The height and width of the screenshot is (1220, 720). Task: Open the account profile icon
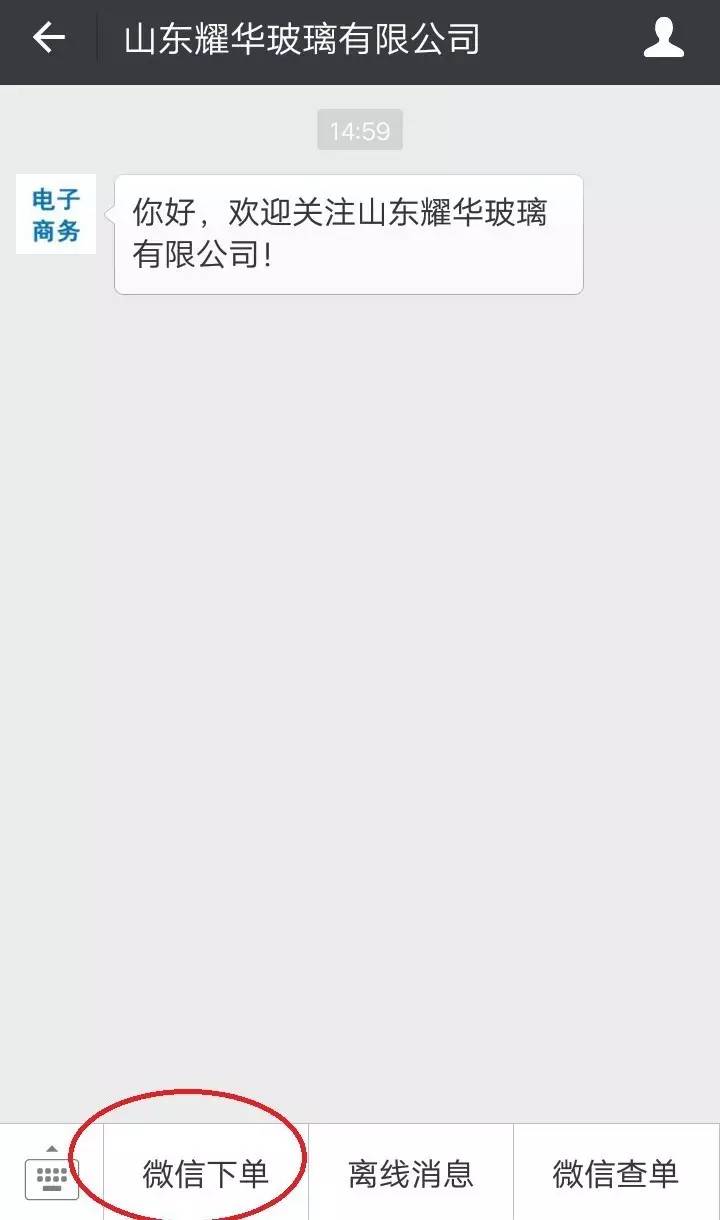(663, 39)
